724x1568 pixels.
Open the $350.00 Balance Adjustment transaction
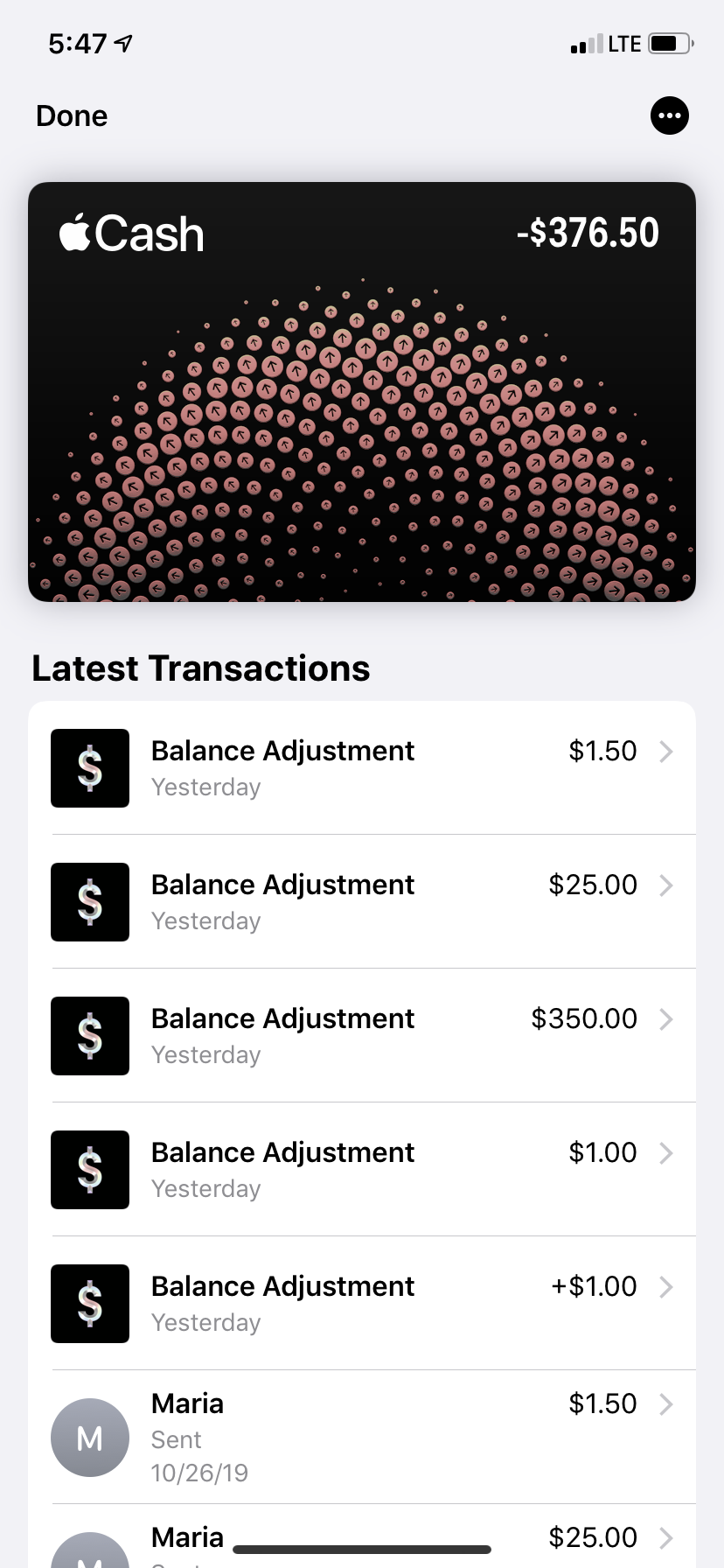tap(362, 1036)
